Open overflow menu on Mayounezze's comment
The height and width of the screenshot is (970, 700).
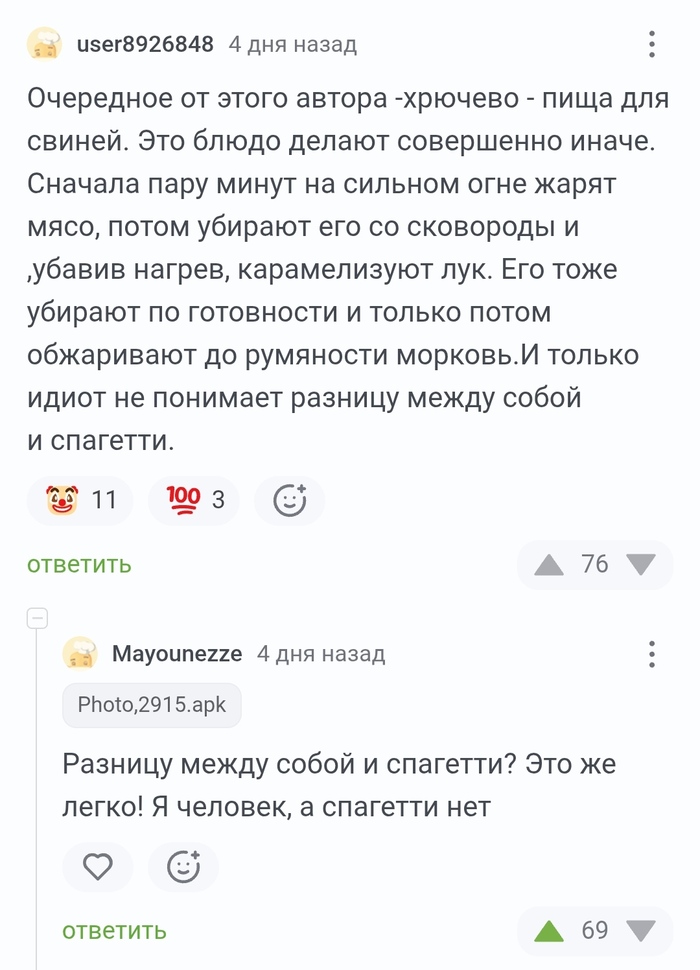coord(651,654)
